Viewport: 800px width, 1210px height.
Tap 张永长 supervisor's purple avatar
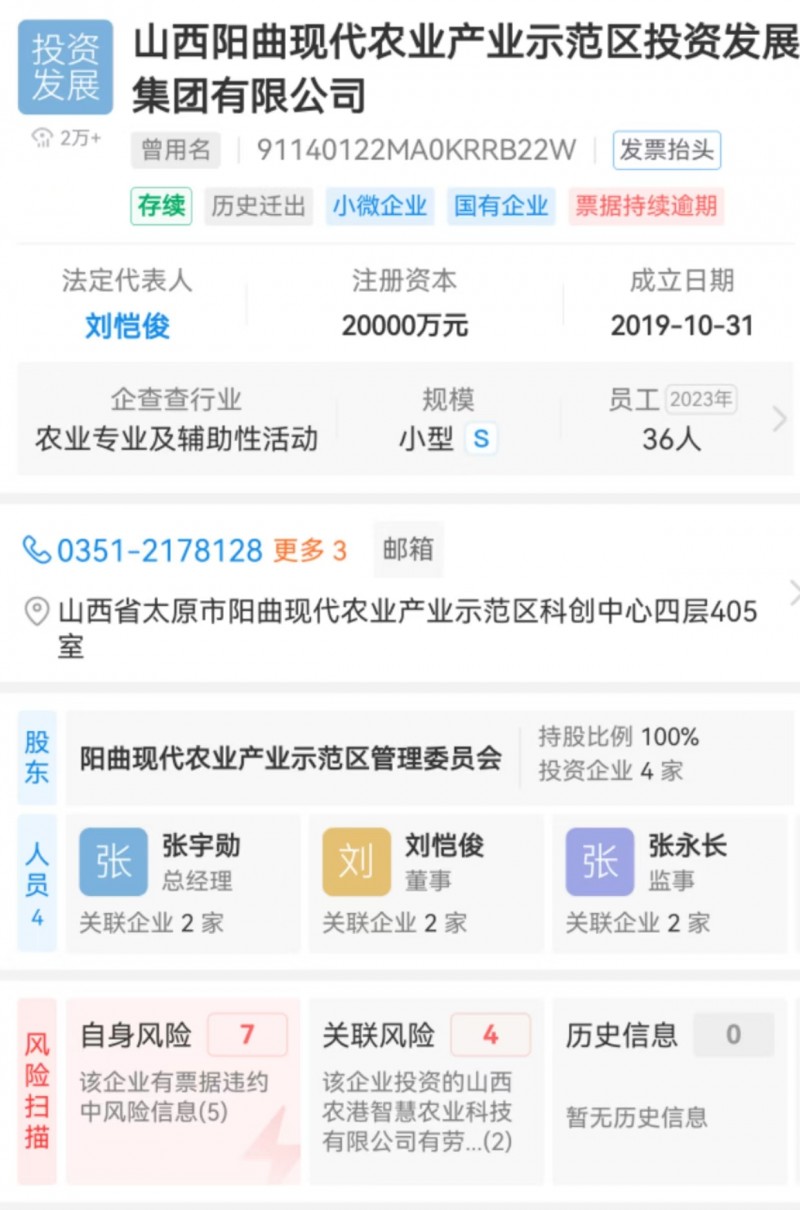point(598,862)
